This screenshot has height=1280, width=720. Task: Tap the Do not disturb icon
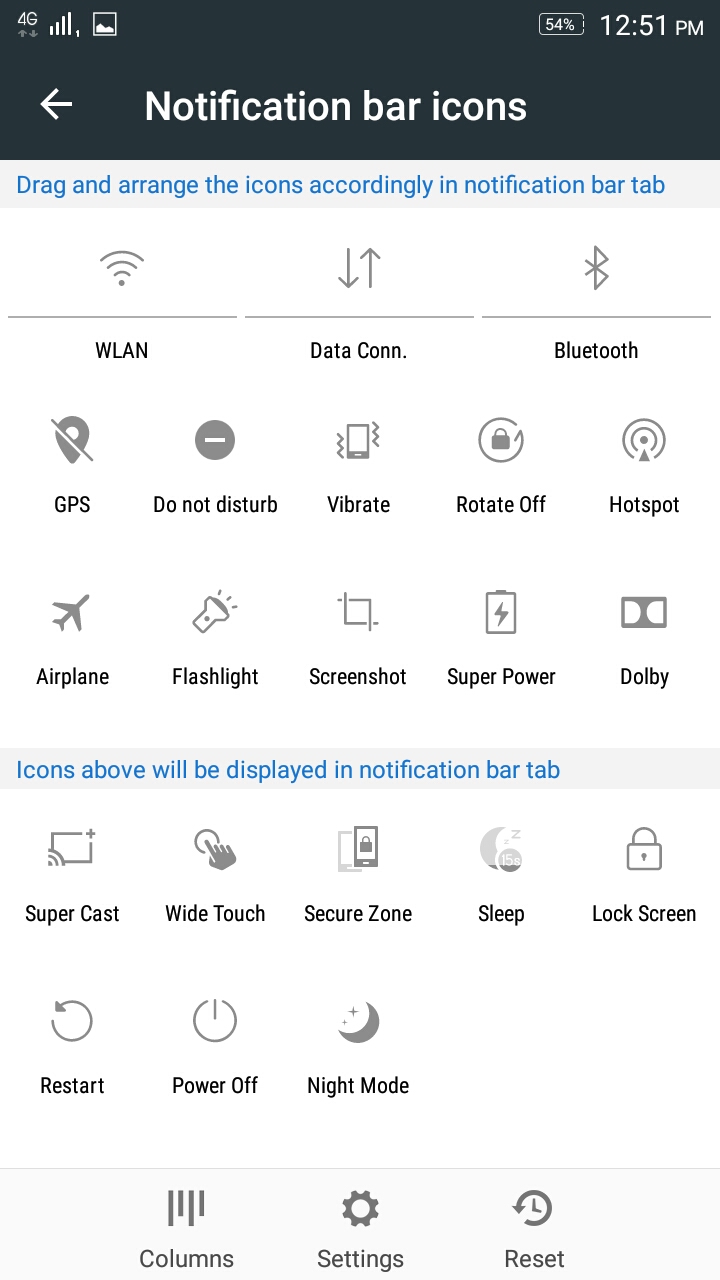[215, 441]
